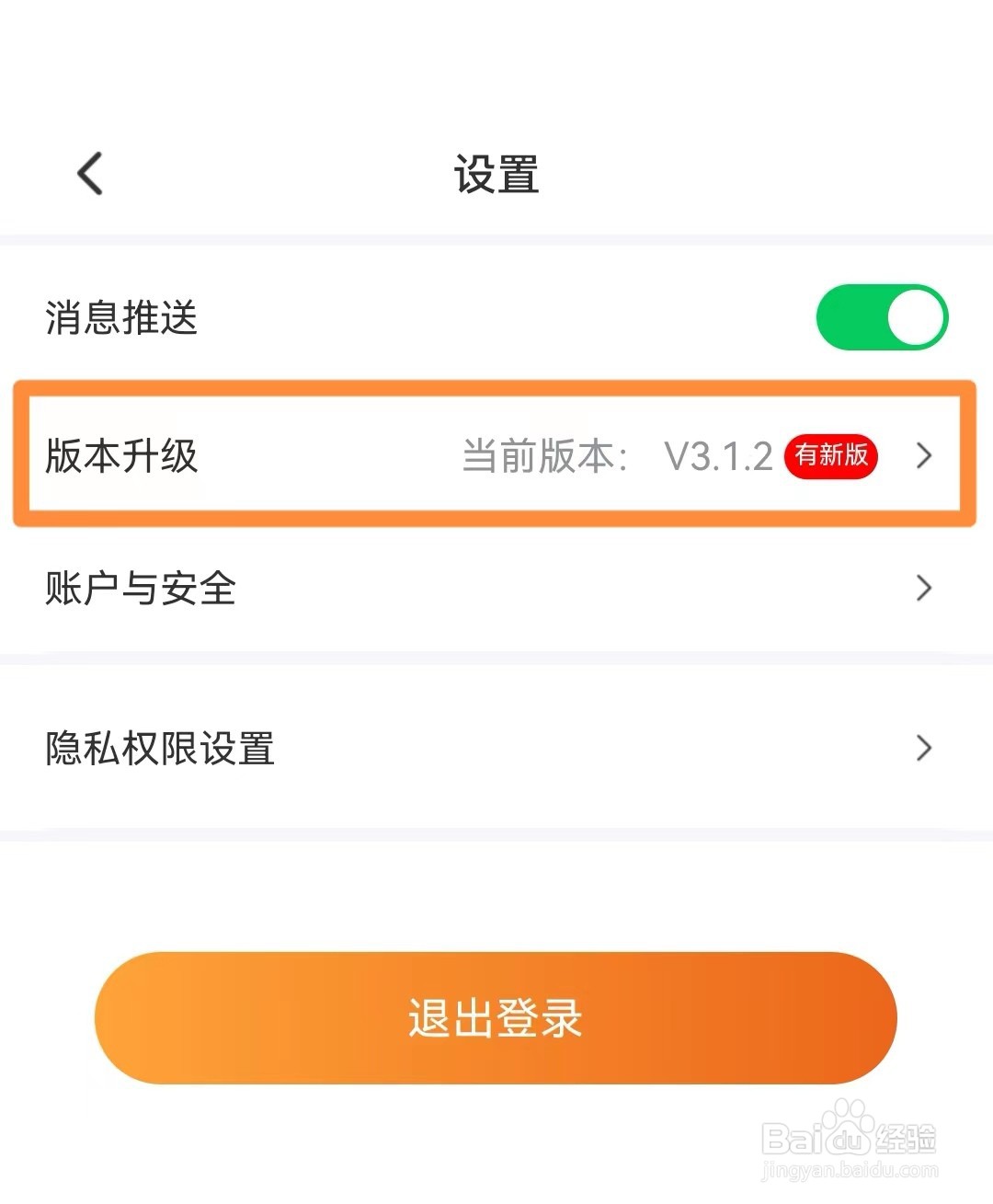Tap the red 有新版 badge

click(x=830, y=456)
